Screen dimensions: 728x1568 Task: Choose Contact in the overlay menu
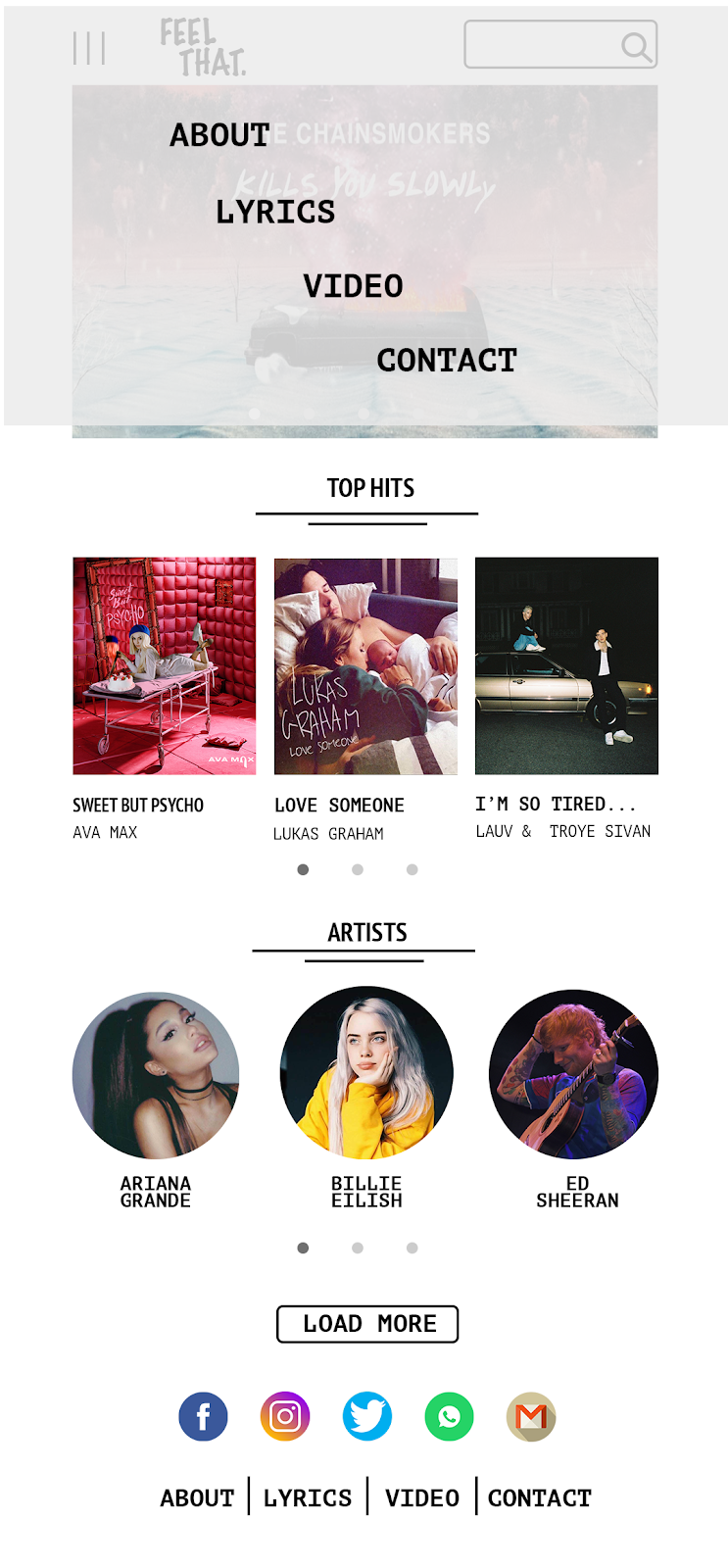[447, 361]
